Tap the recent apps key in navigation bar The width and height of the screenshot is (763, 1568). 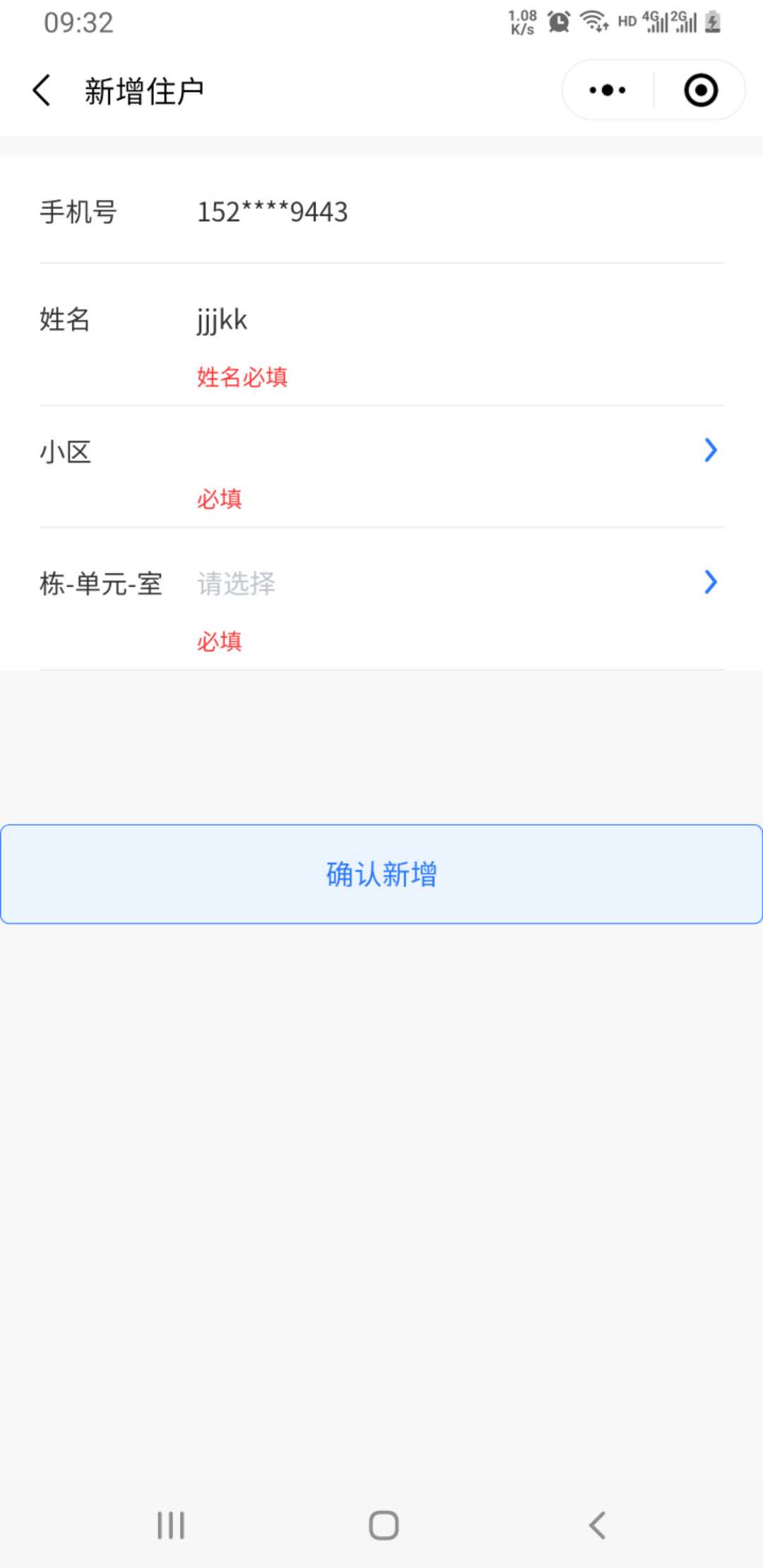click(171, 1526)
